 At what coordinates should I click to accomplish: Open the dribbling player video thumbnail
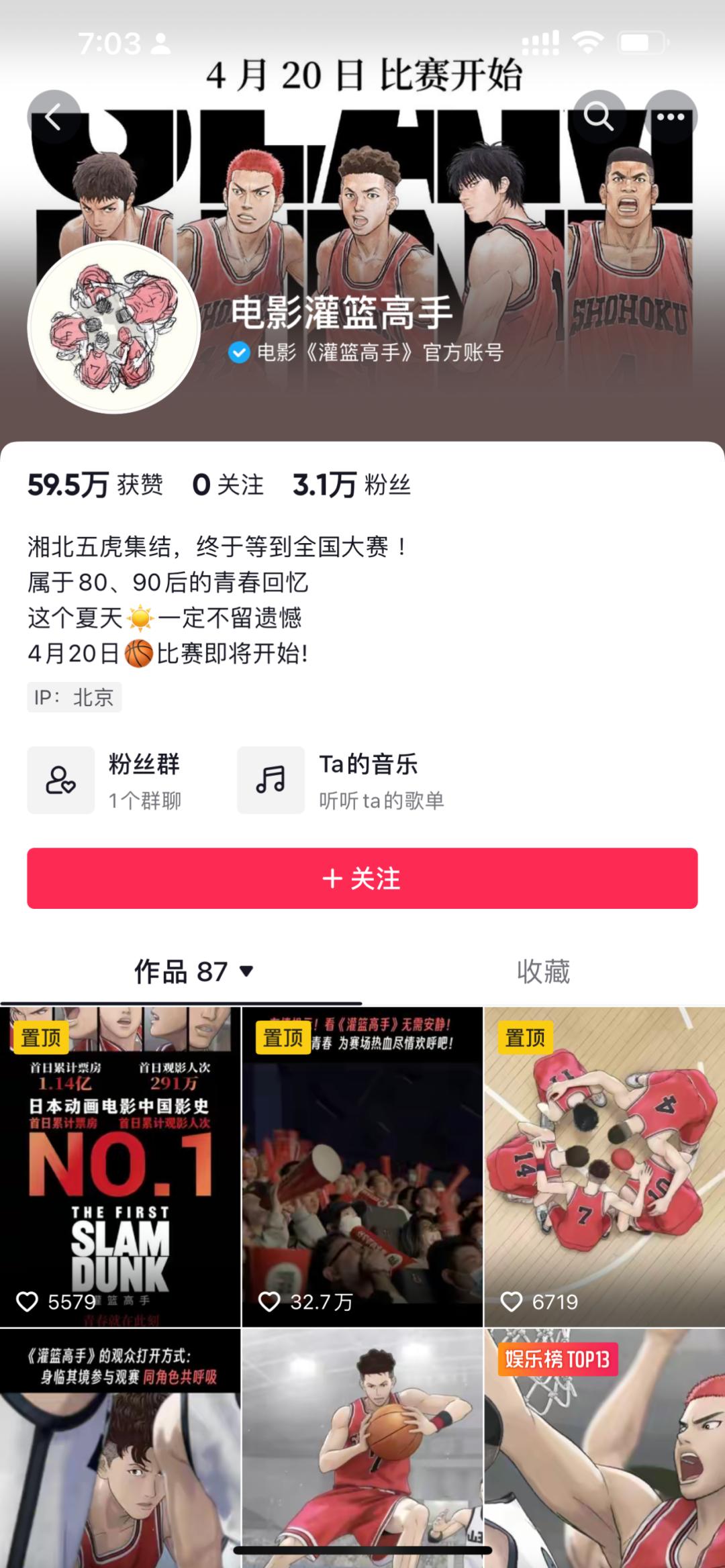pos(362,1443)
